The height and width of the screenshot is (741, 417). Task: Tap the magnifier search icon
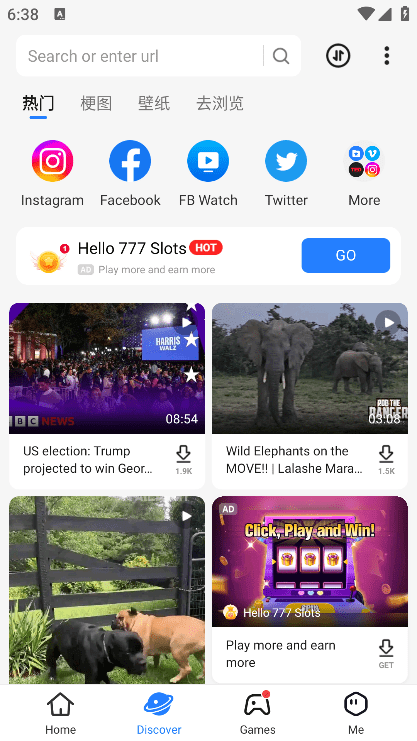[x=281, y=56]
